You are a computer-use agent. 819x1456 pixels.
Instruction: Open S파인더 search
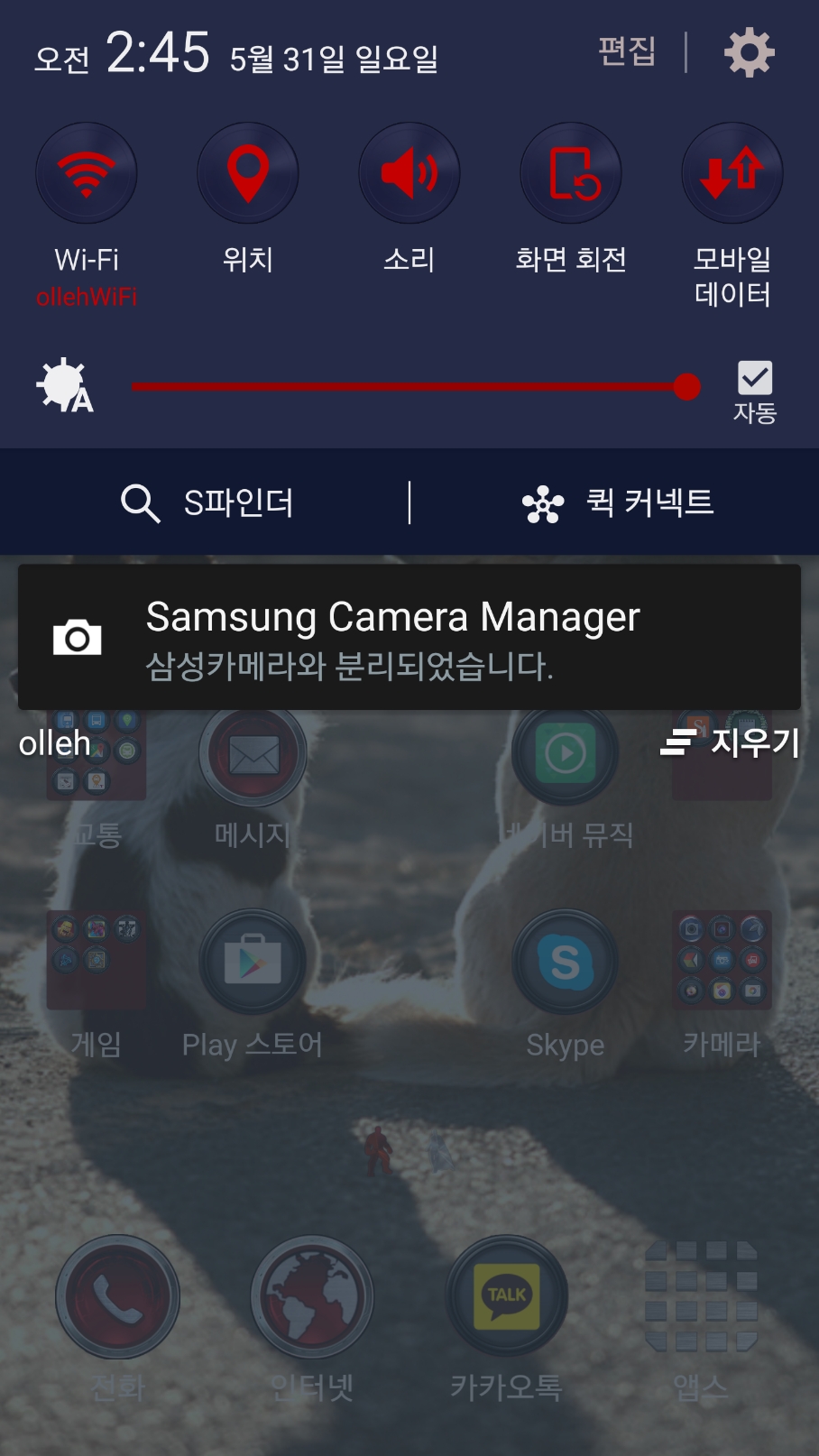click(x=207, y=502)
